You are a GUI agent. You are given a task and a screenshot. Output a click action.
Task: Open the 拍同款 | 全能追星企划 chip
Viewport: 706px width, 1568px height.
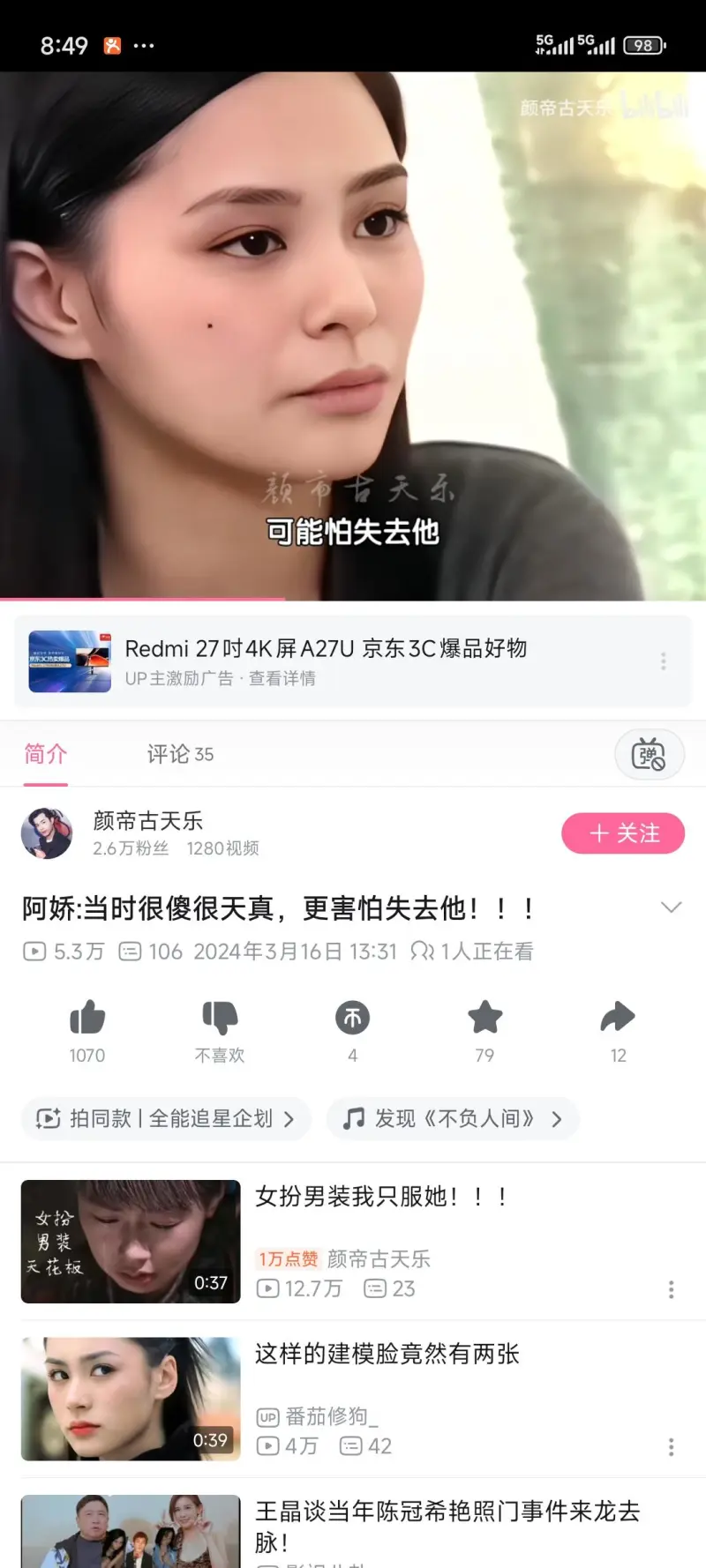pos(166,1119)
